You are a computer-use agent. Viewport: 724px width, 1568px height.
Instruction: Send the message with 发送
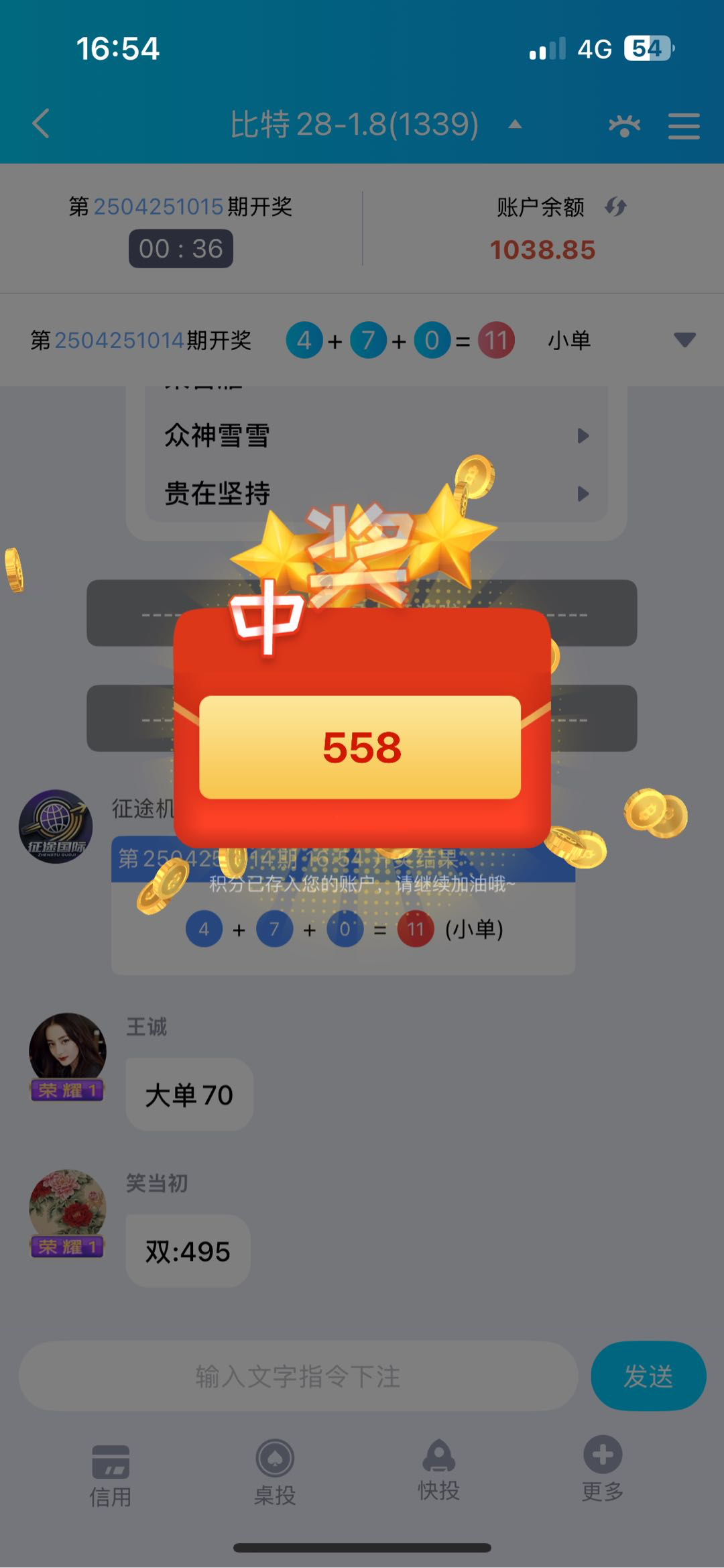[648, 1376]
